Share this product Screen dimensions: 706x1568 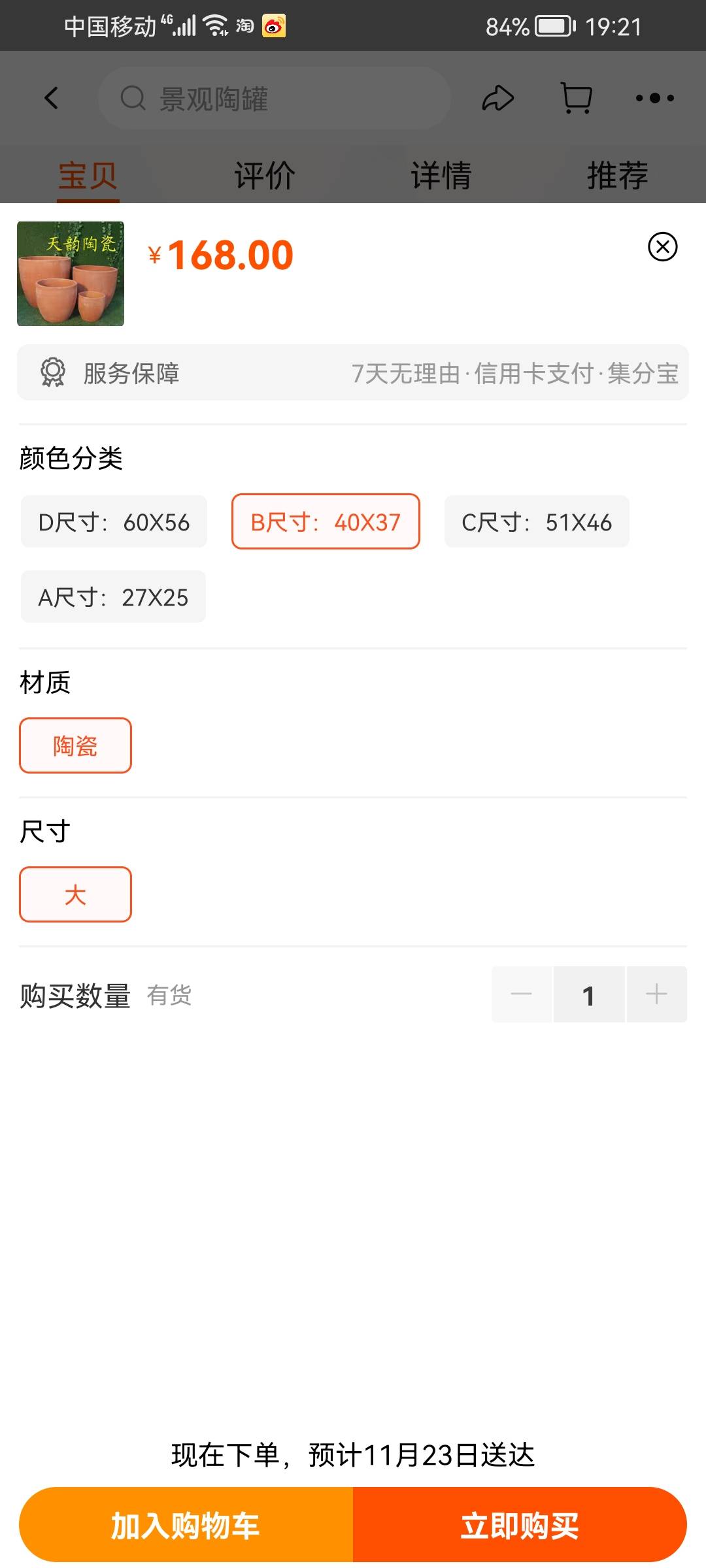[498, 99]
